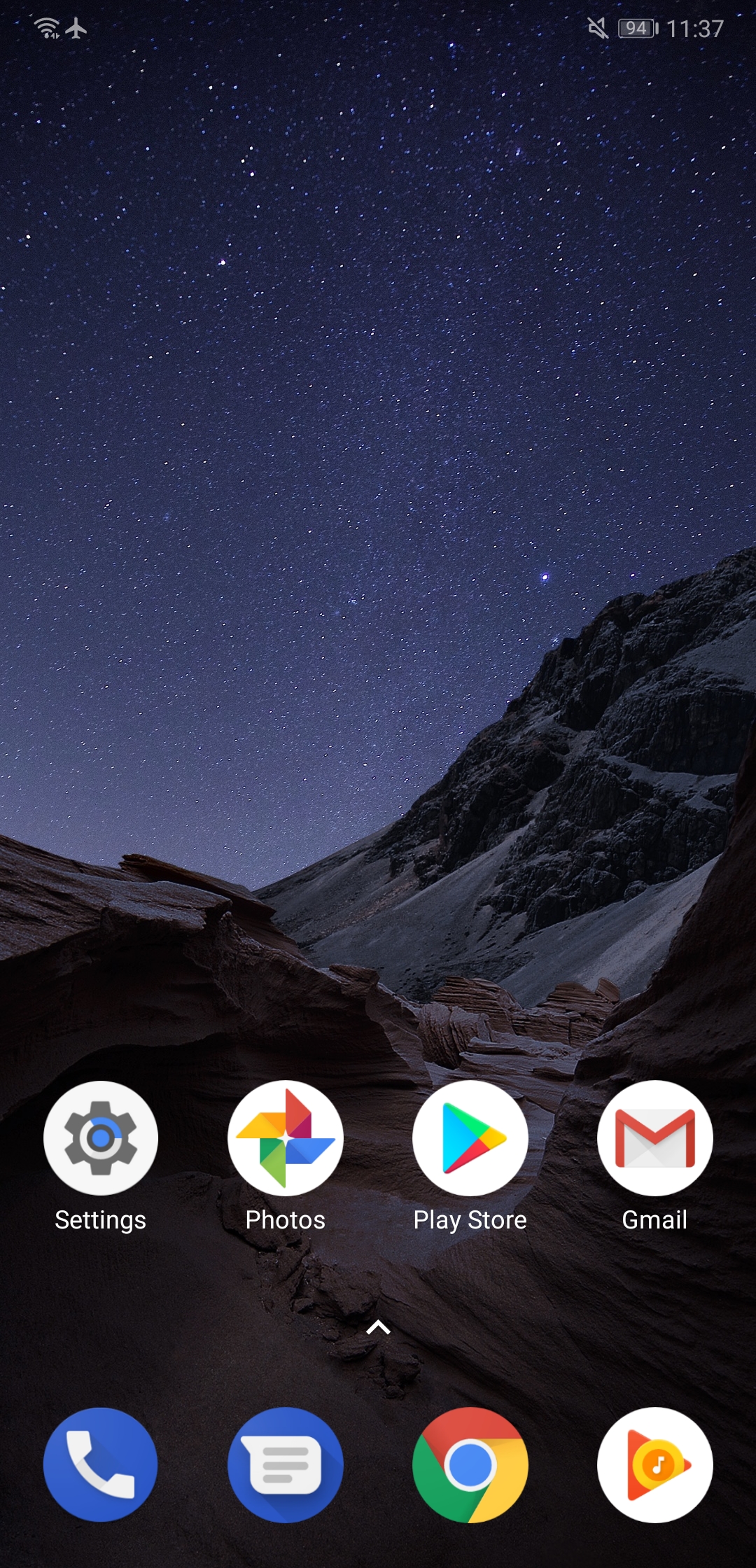Launch Google Play Music
Viewport: 756px width, 1568px height.
[655, 1464]
